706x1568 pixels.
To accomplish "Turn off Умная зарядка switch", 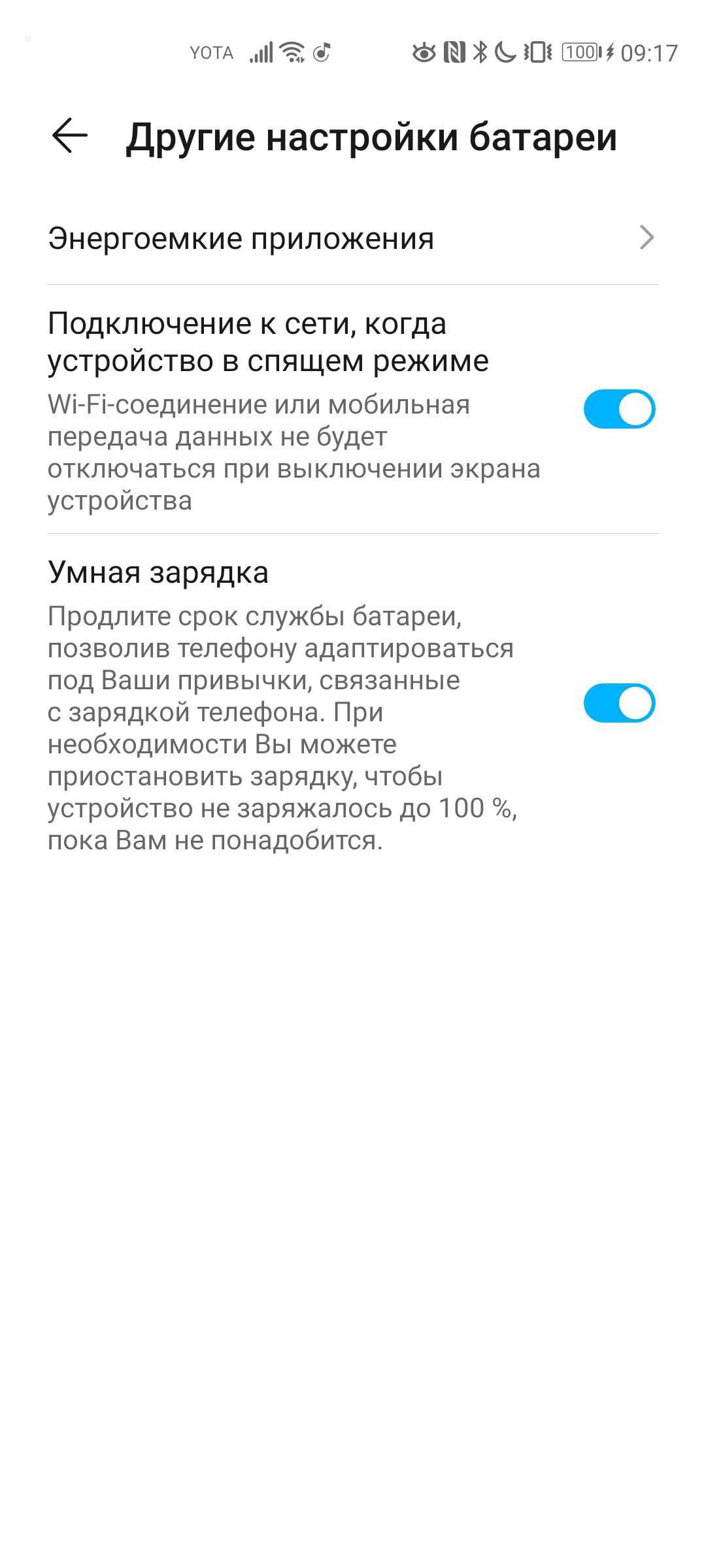I will tap(618, 703).
